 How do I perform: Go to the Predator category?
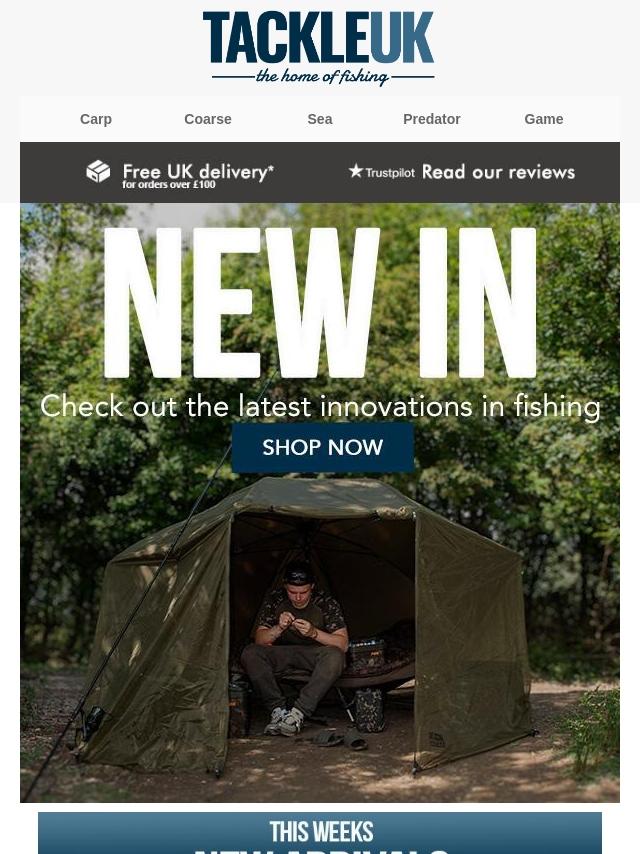pyautogui.click(x=432, y=119)
